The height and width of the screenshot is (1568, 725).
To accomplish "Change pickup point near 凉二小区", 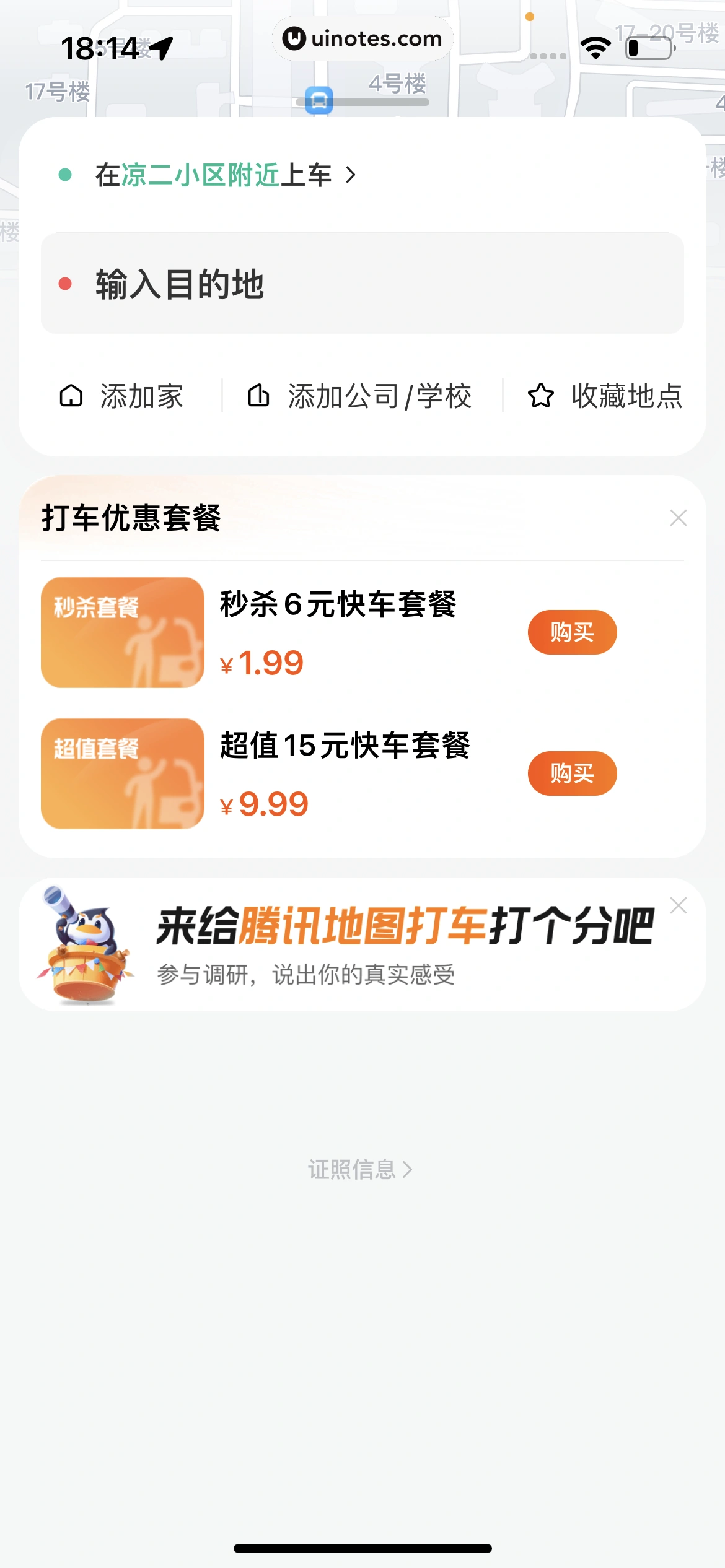I will click(224, 175).
